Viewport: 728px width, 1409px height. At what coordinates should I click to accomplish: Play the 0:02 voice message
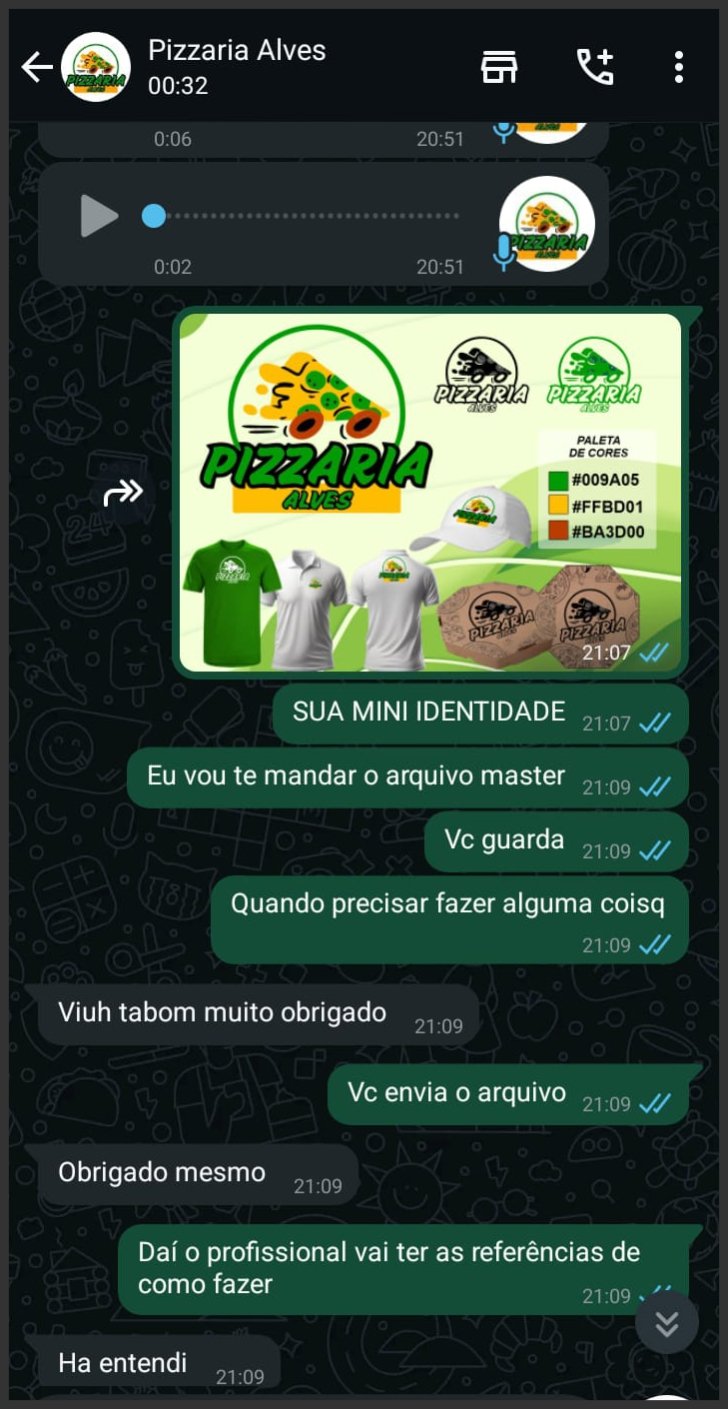pos(97,215)
